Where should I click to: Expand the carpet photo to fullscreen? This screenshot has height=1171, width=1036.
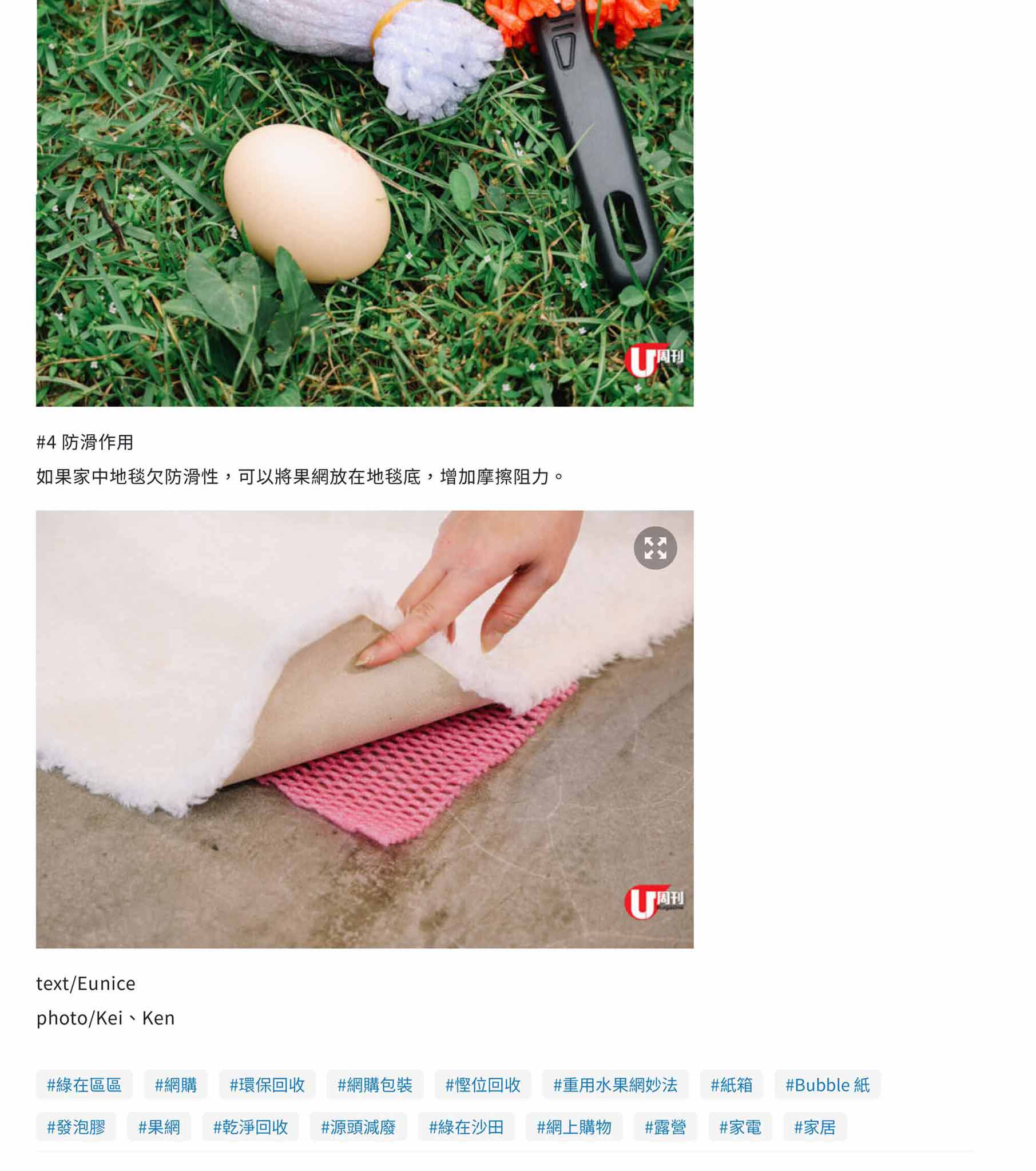point(655,547)
